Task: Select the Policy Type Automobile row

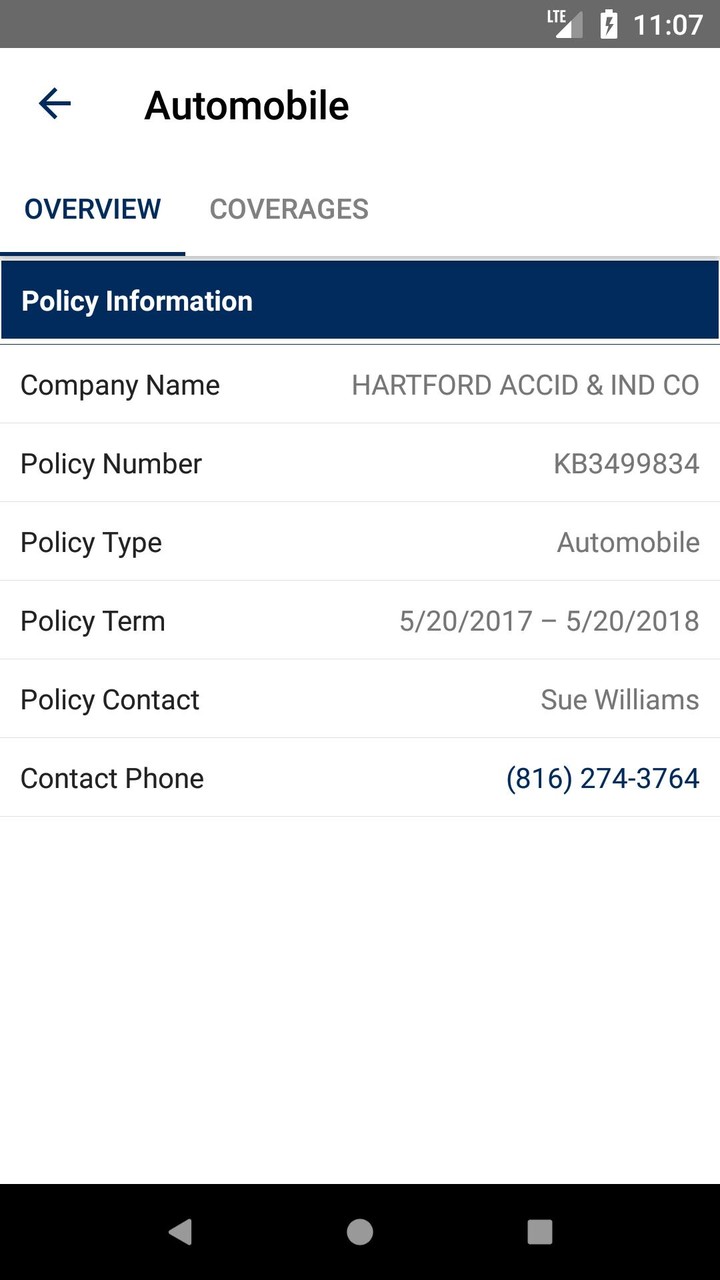Action: click(360, 542)
